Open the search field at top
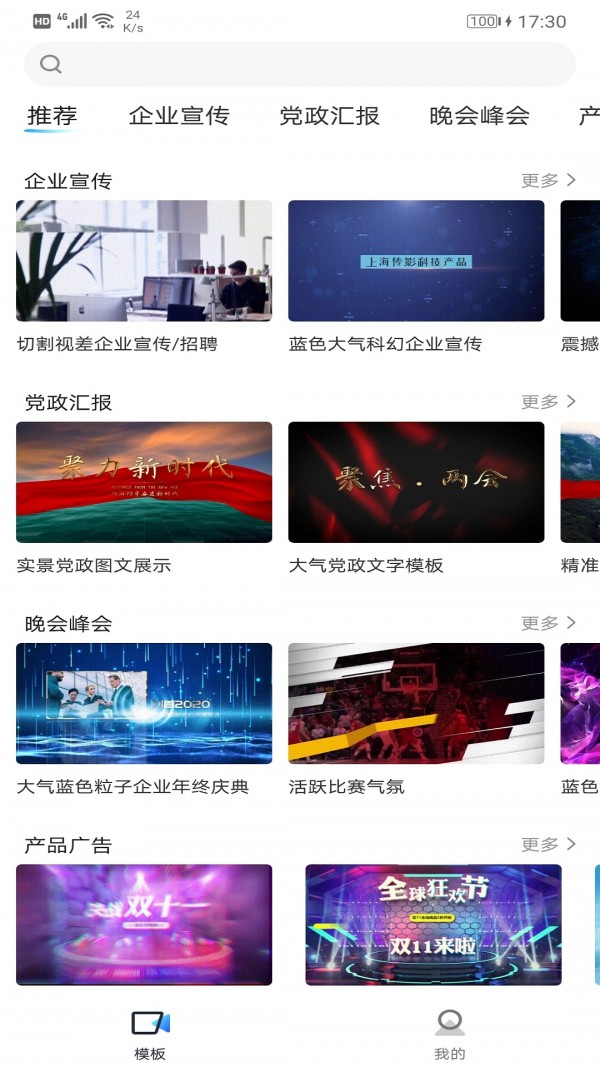Image resolution: width=600 pixels, height=1067 pixels. click(x=300, y=64)
